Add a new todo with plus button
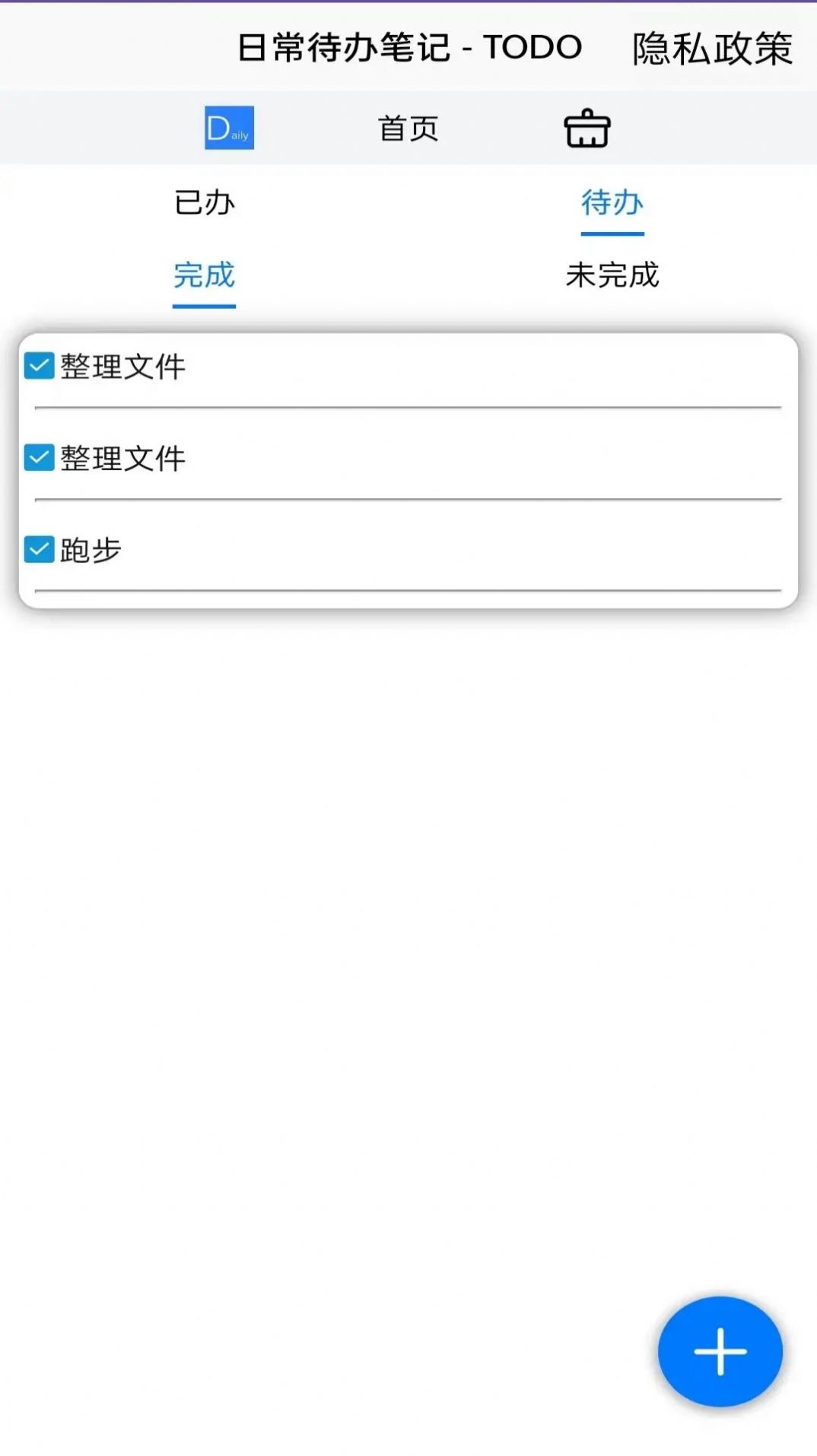 click(x=720, y=1352)
